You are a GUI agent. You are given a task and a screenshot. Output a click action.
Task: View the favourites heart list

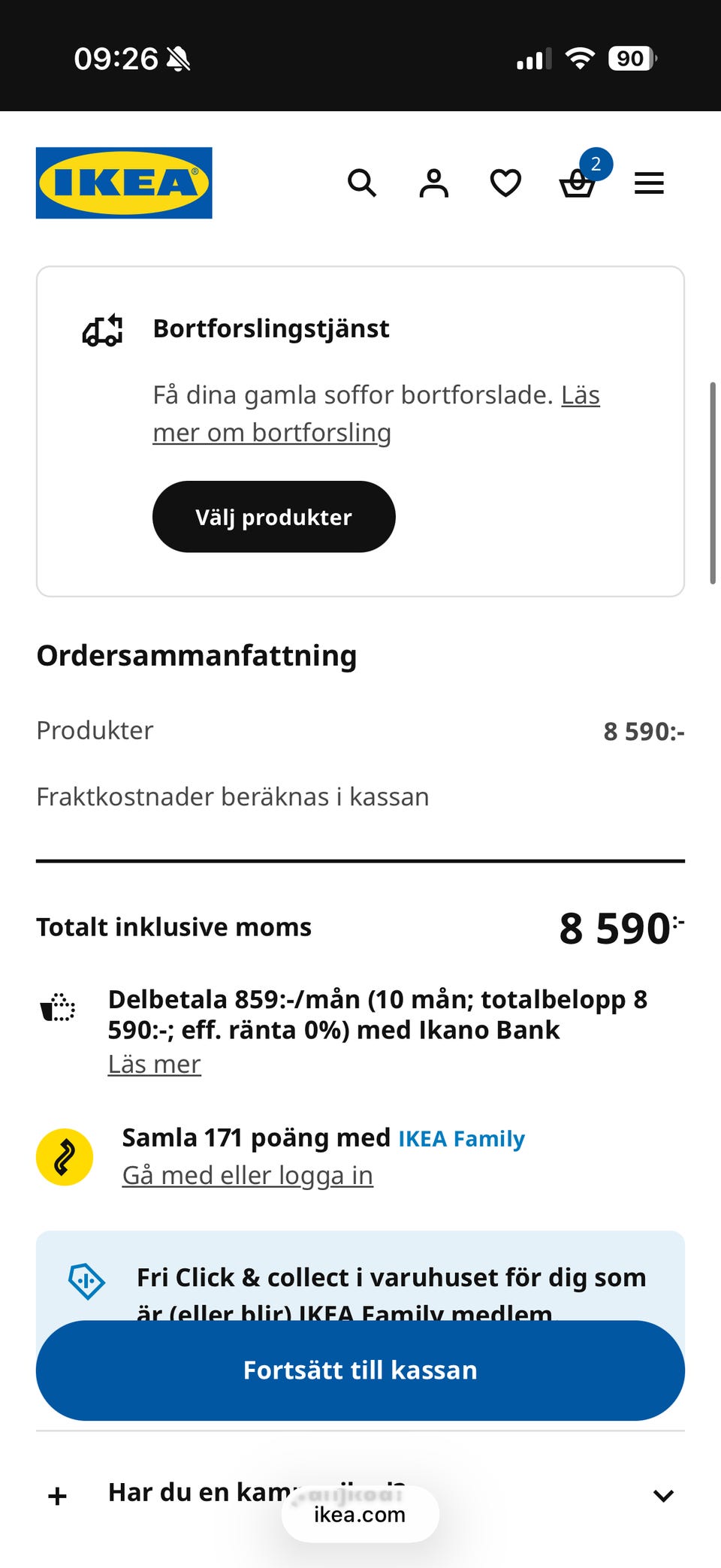tap(505, 183)
